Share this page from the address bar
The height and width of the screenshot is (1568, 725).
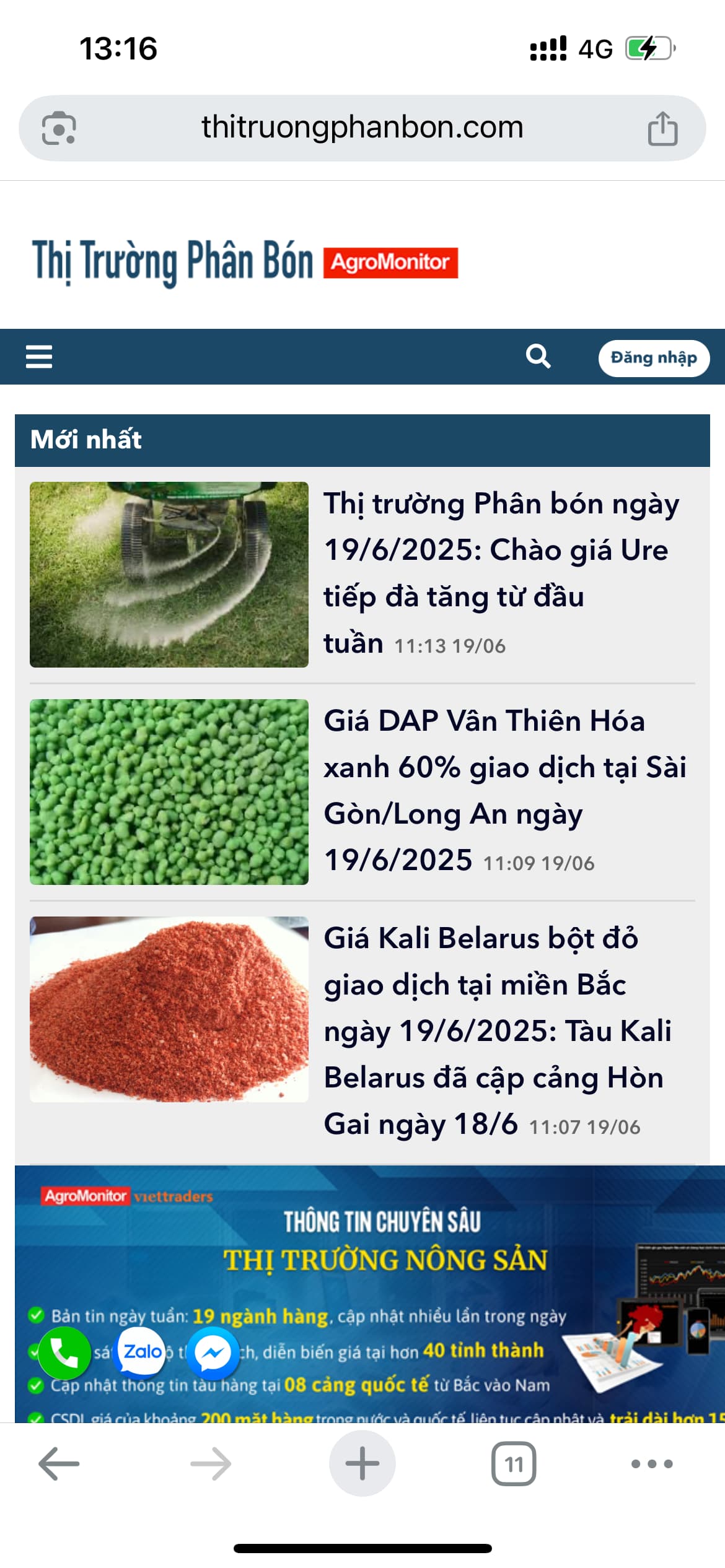pos(662,128)
